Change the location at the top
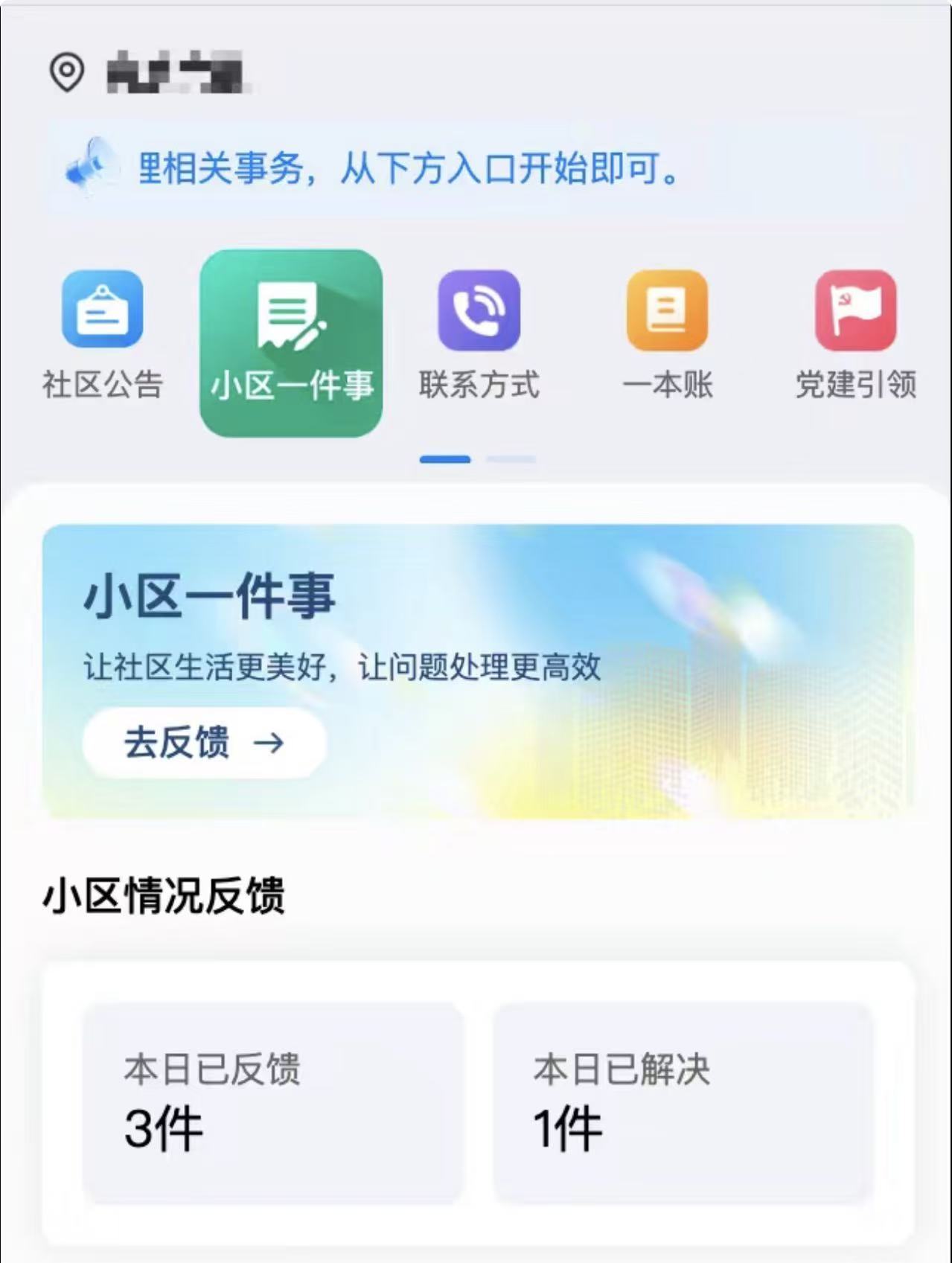 pos(149,72)
